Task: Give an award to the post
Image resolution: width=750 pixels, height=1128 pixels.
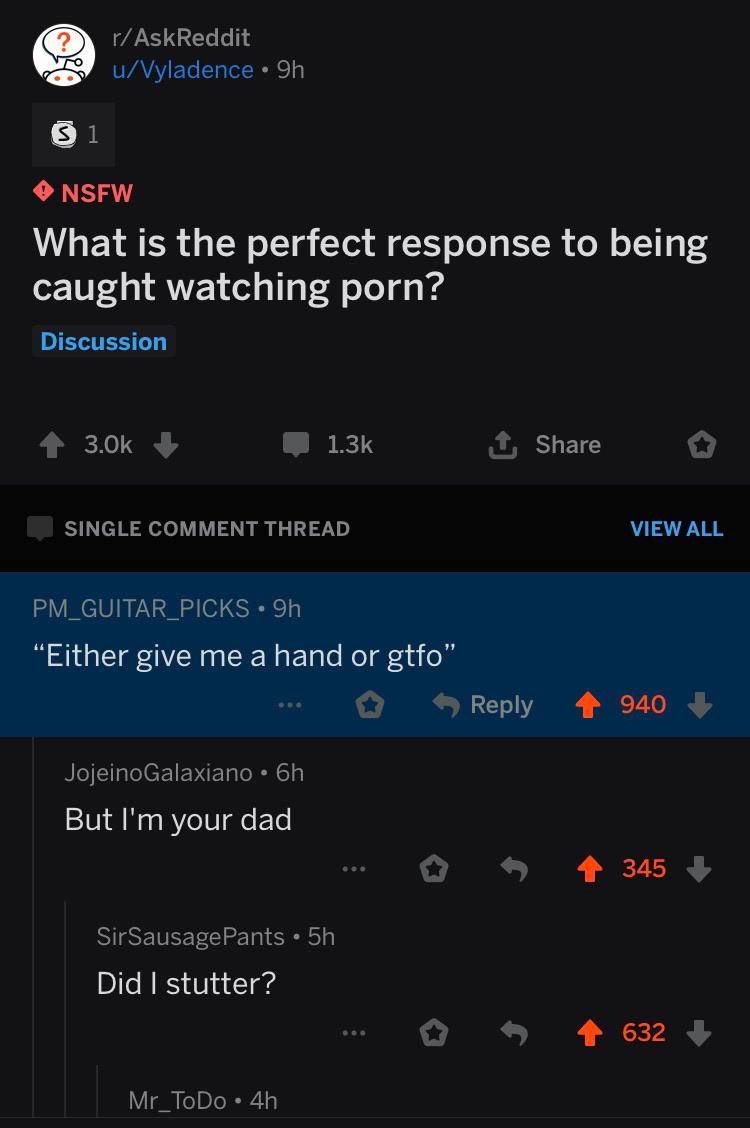Action: pyautogui.click(x=701, y=445)
